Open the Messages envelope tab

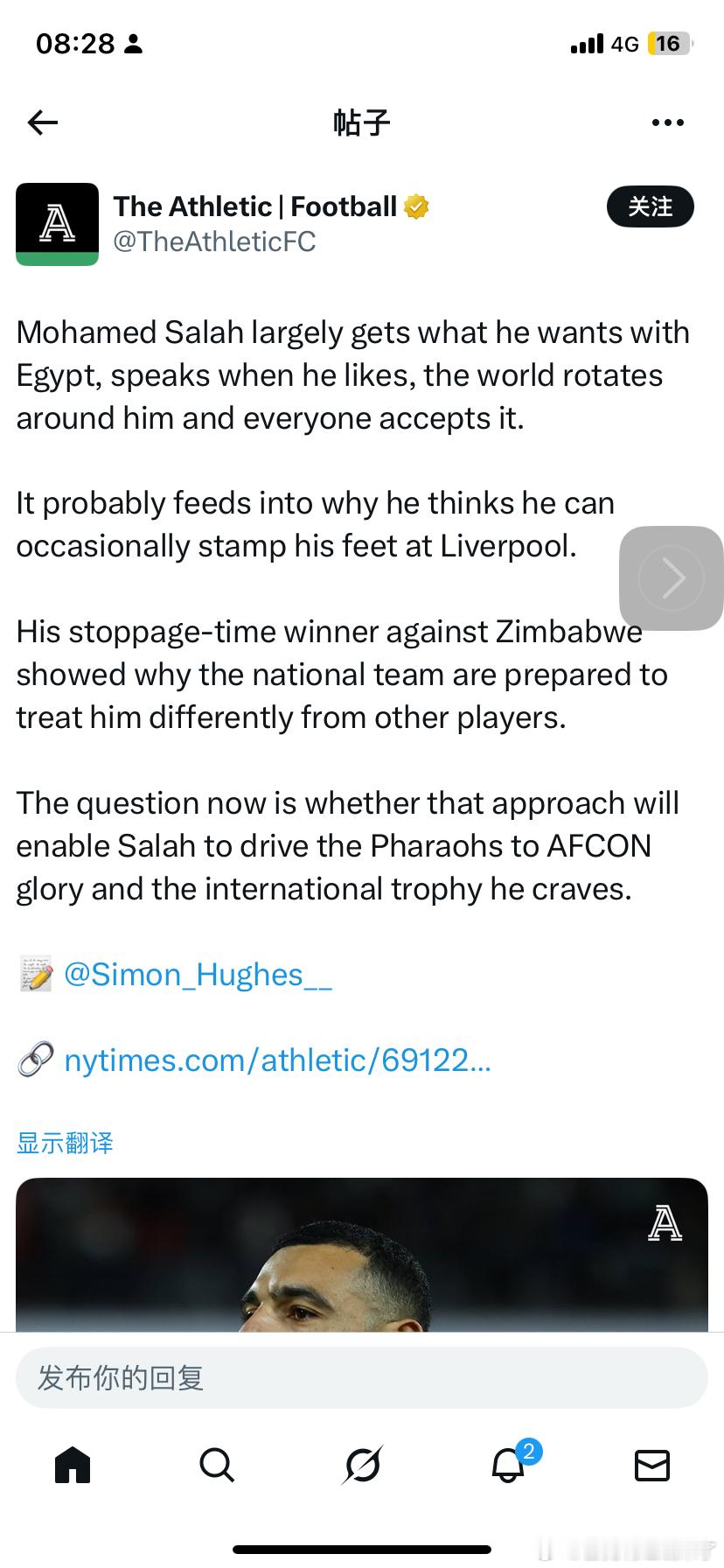[652, 1465]
